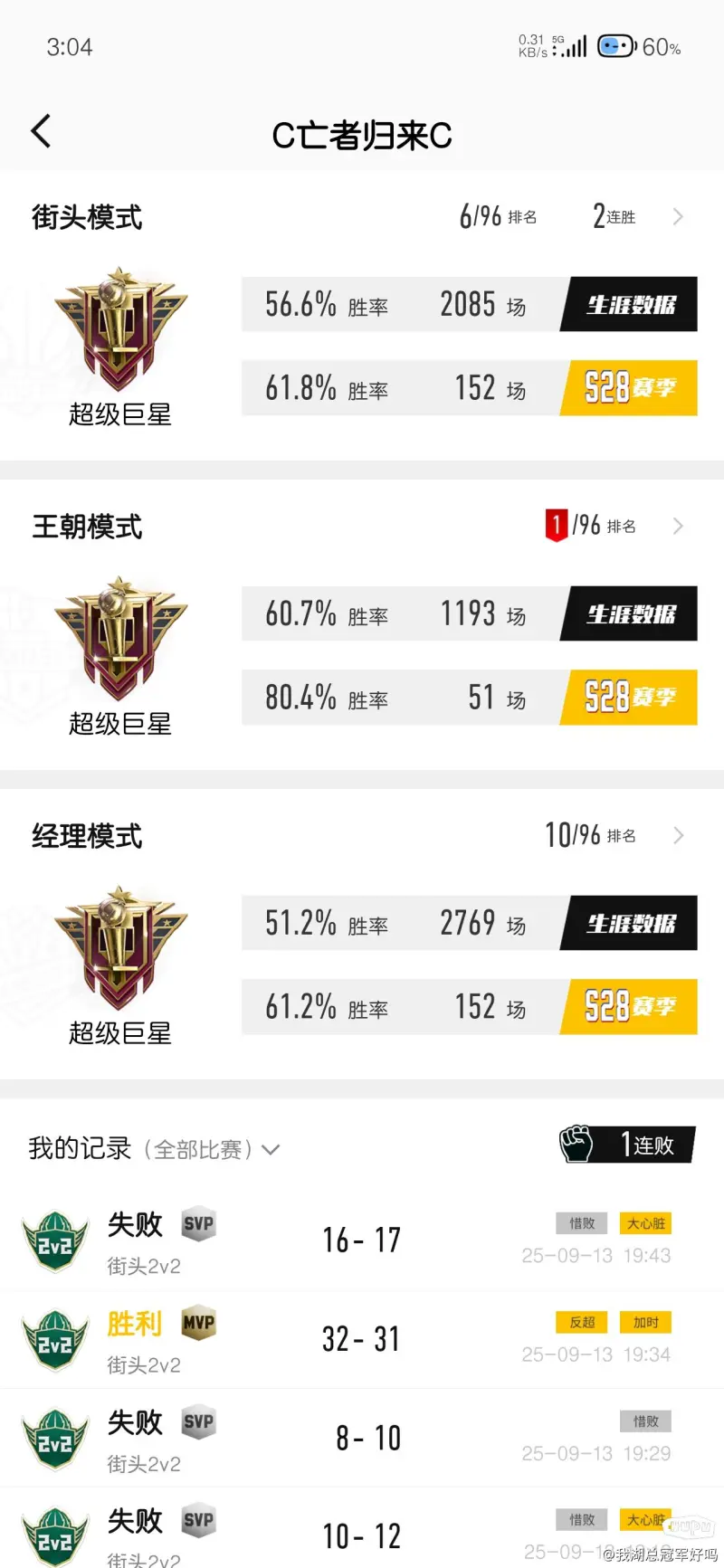Open the 16-17 lost match record

[362, 1240]
